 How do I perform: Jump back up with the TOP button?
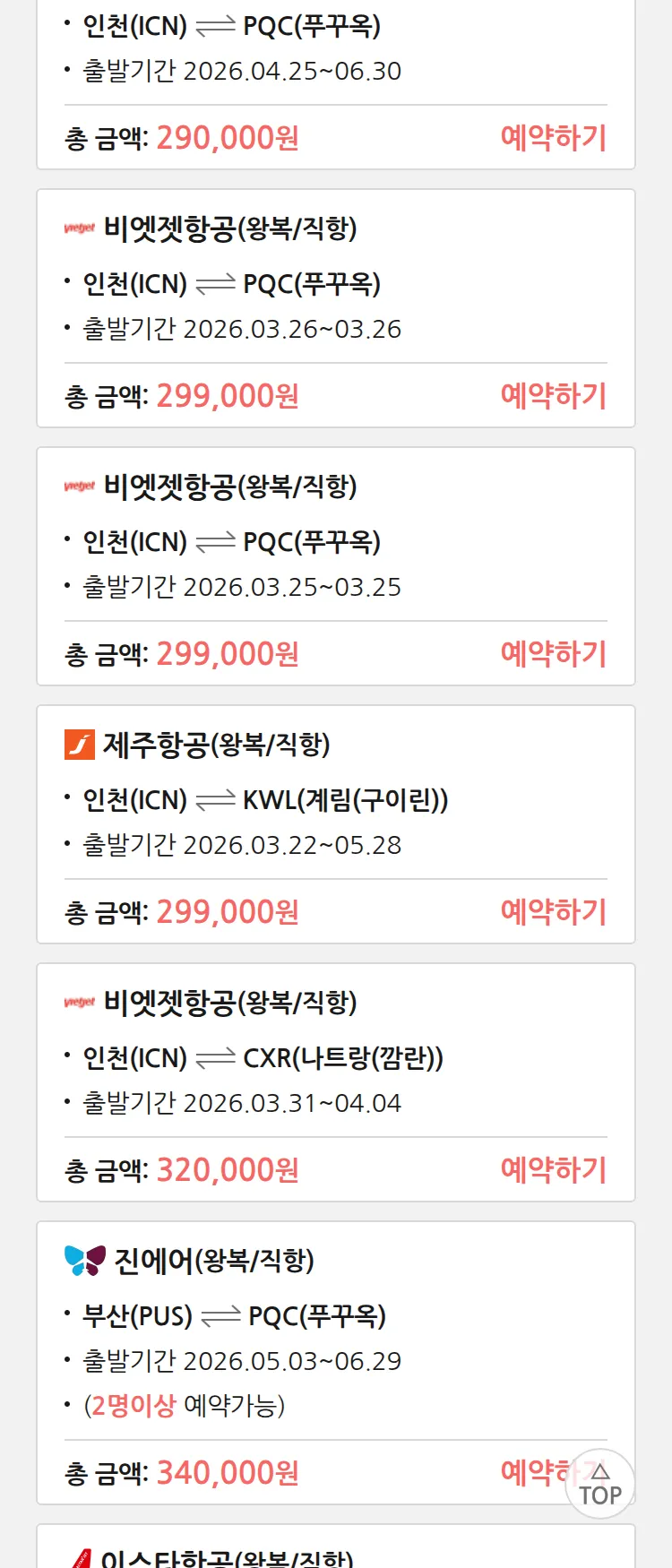tap(599, 1485)
